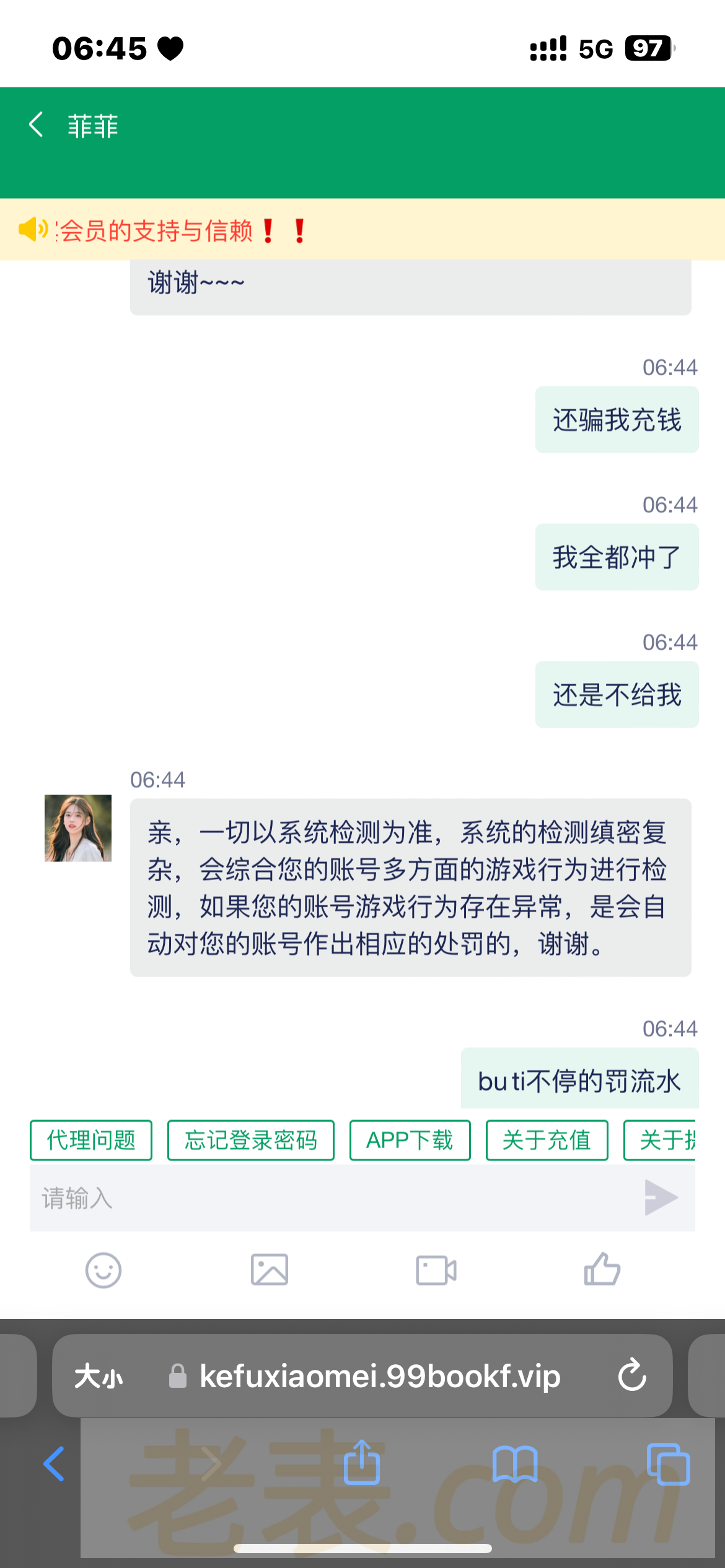Navigate back in Safari toolbar
The image size is (725, 1568).
[x=54, y=1464]
